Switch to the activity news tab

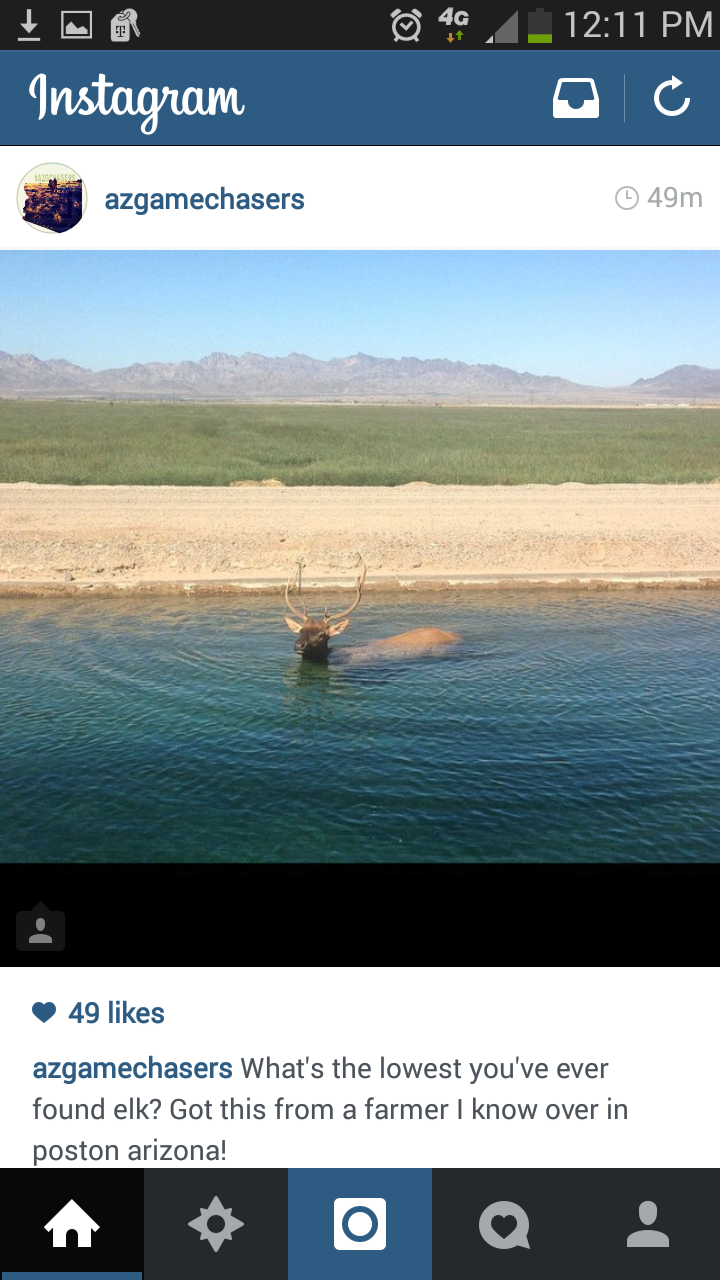coord(504,1224)
